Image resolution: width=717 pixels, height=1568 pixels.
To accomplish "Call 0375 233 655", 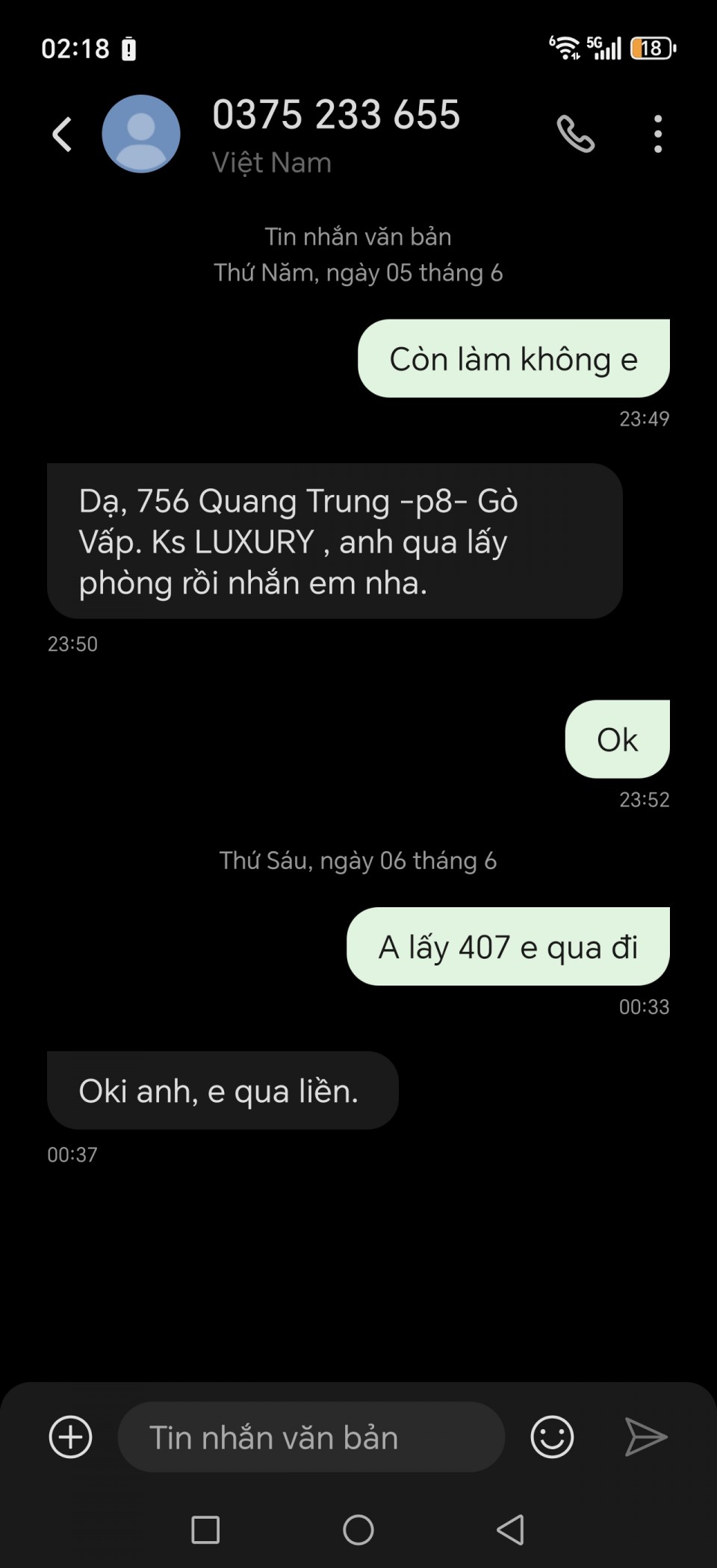I will (576, 134).
